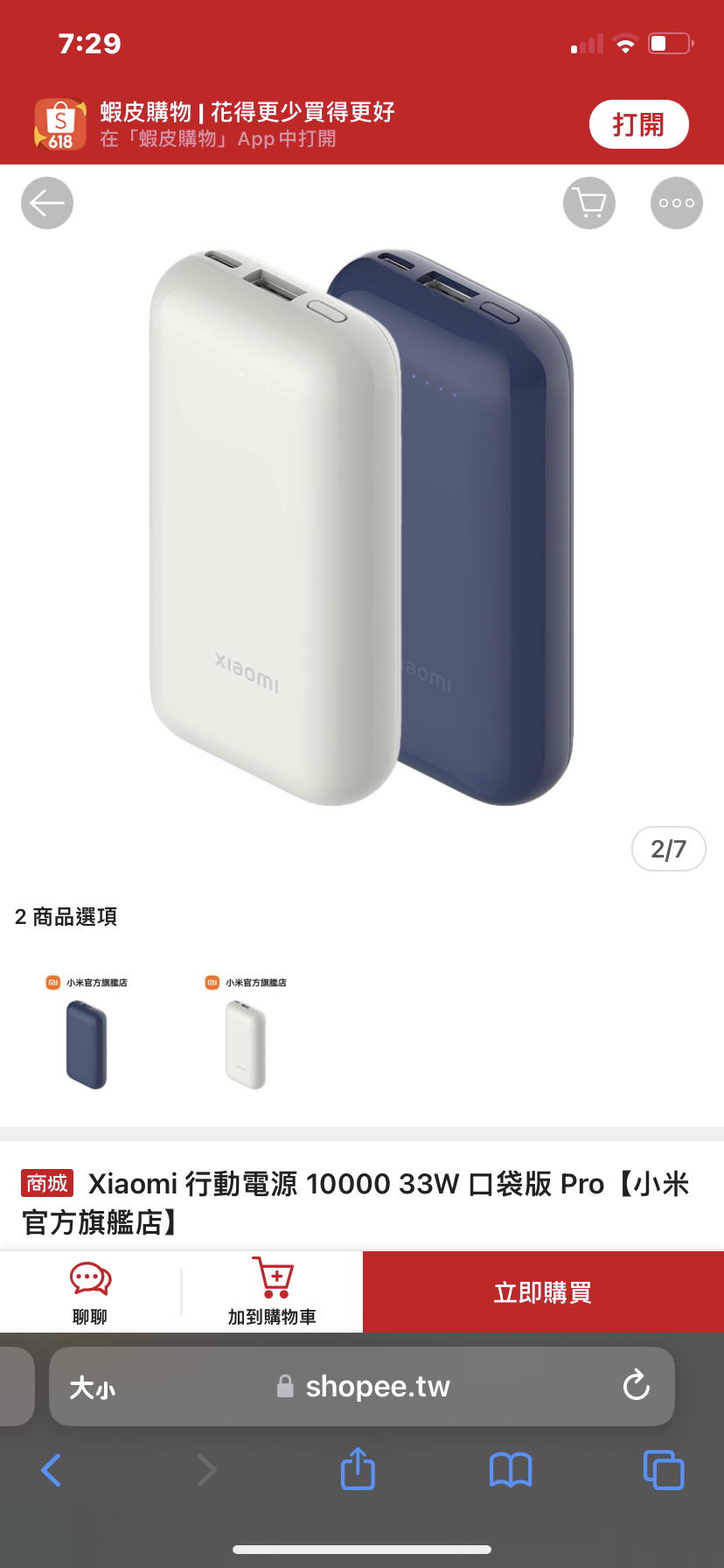Tap the 打開 button to open in the app
The width and height of the screenshot is (724, 1568).
point(638,124)
